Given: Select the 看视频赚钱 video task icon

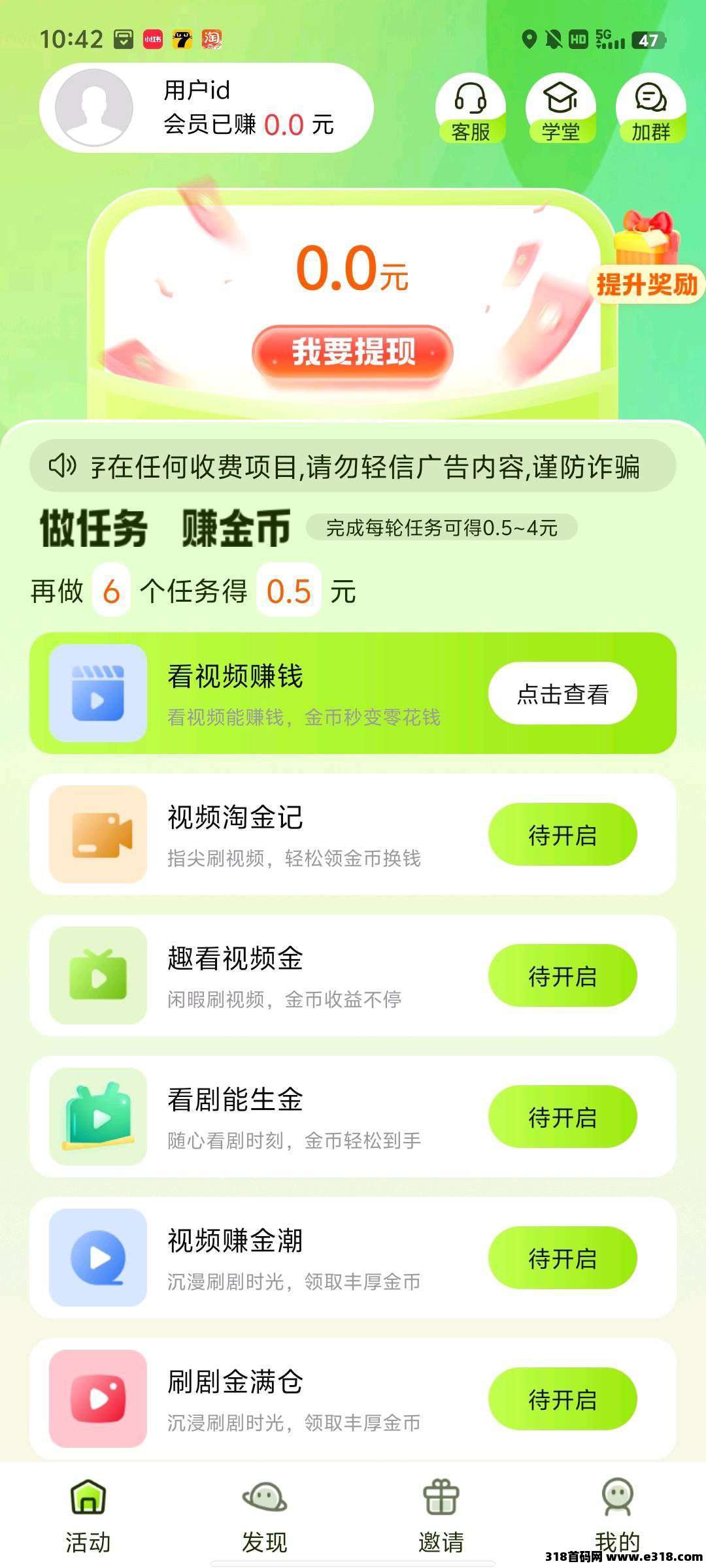Looking at the screenshot, I should click(x=97, y=694).
